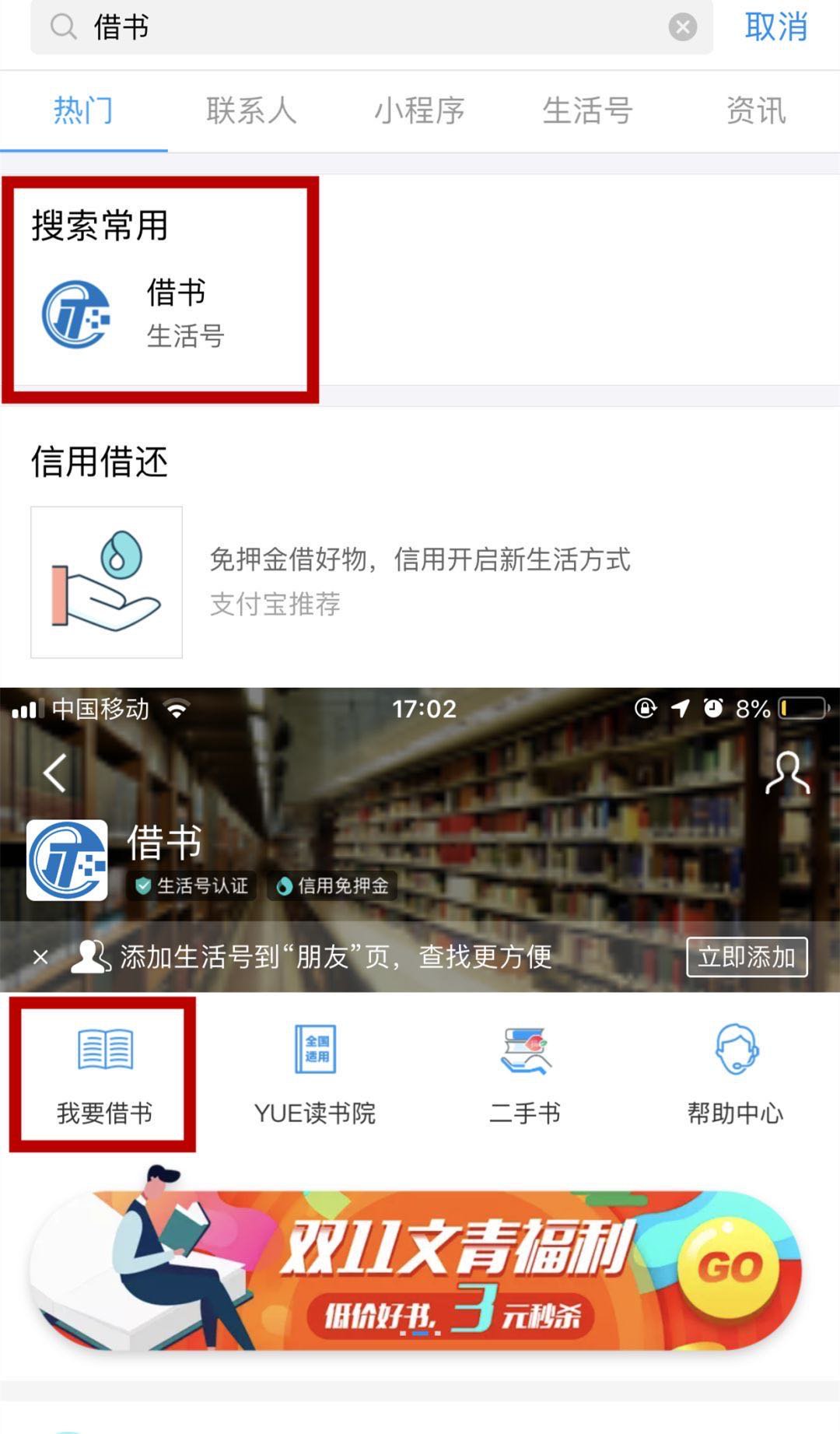Open the profile icon on 借书 page

(x=787, y=773)
